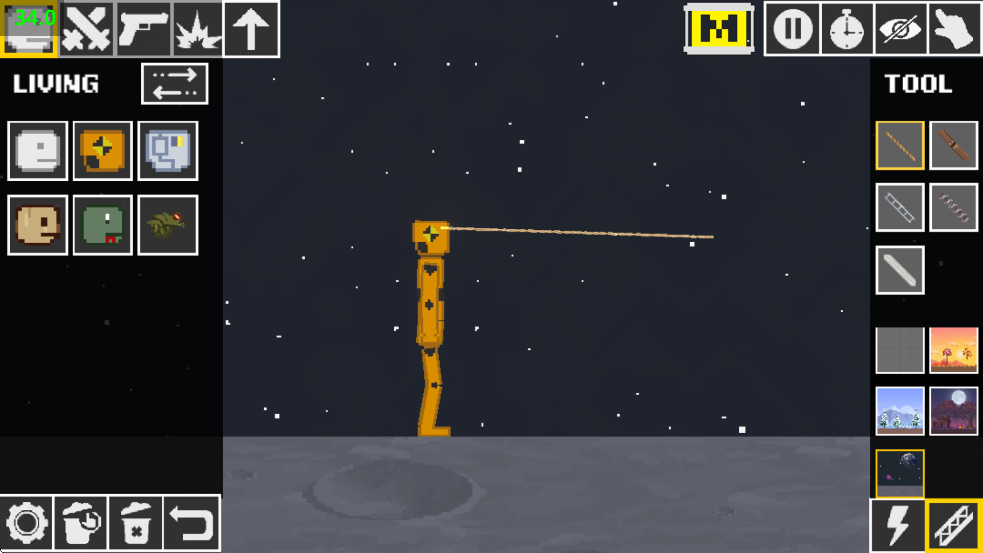Choose the snowy mountains map
Image resolution: width=983 pixels, height=553 pixels.
[899, 410]
